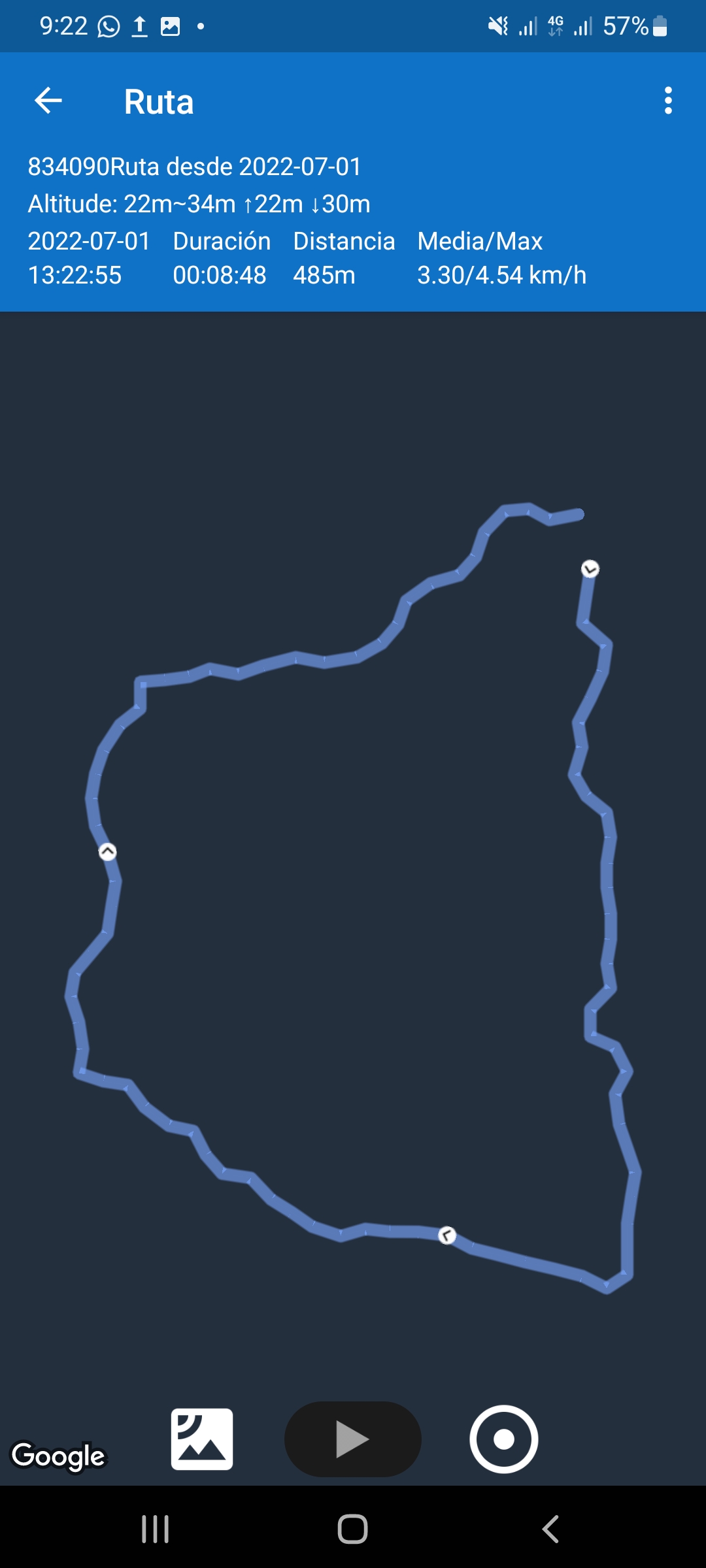Go back from the Ruta screen
The height and width of the screenshot is (1568, 706).
point(48,101)
